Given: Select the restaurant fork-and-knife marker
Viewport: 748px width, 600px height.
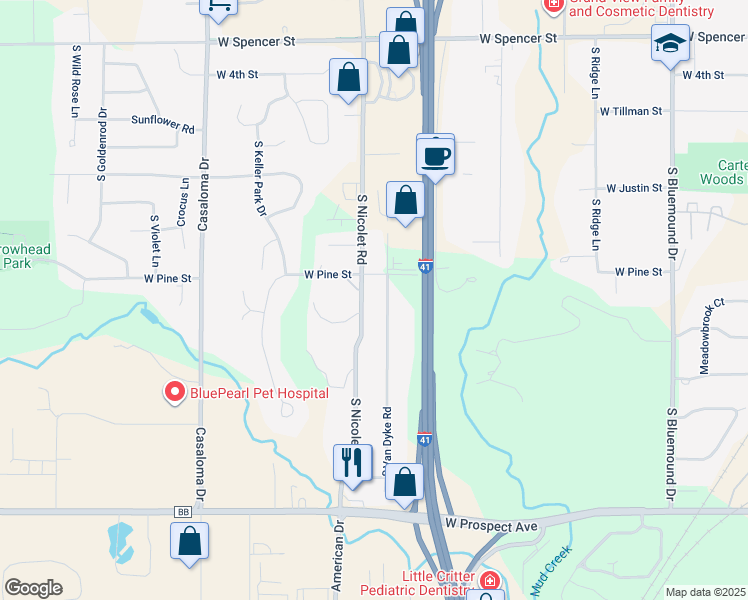Looking at the screenshot, I should point(350,462).
